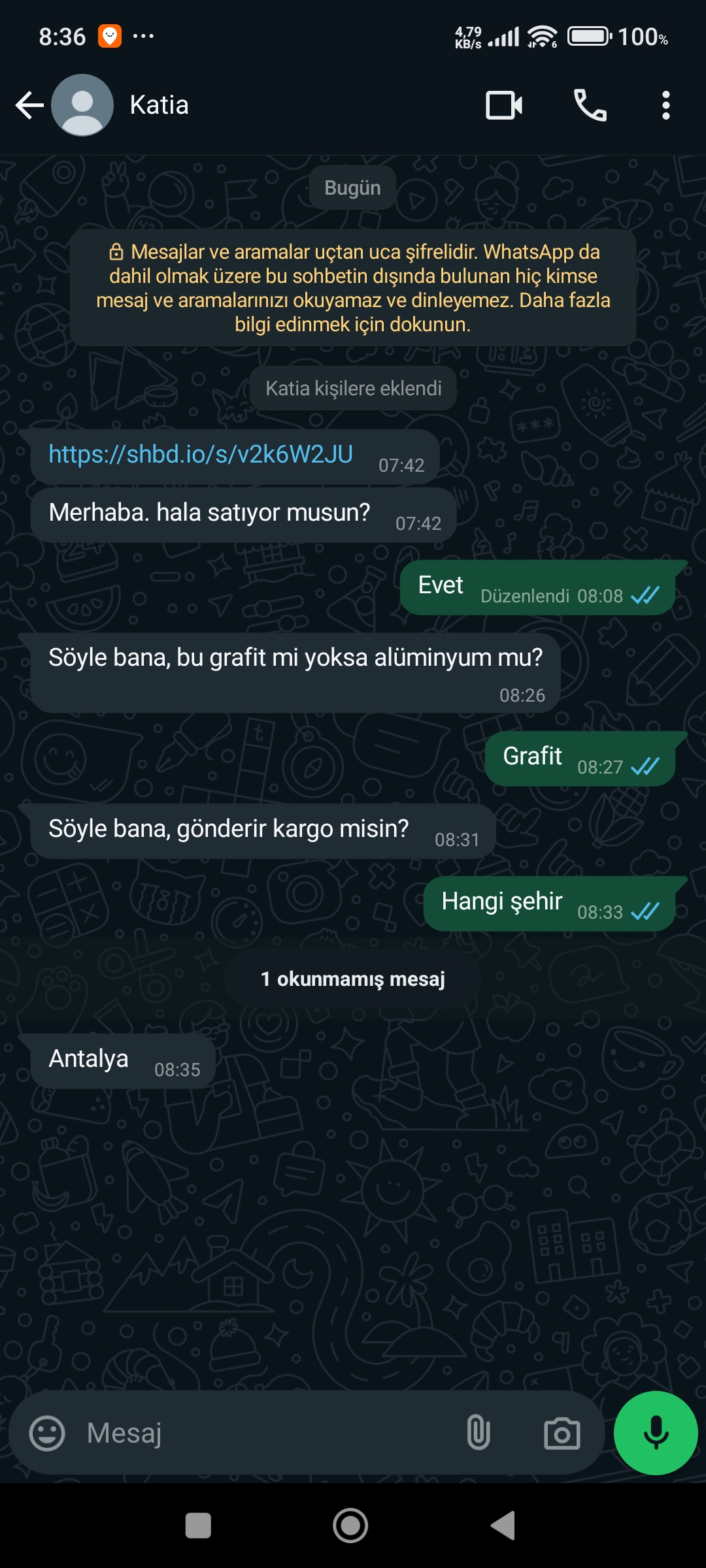Open the emoji picker
Image resolution: width=706 pixels, height=1568 pixels.
[47, 1434]
